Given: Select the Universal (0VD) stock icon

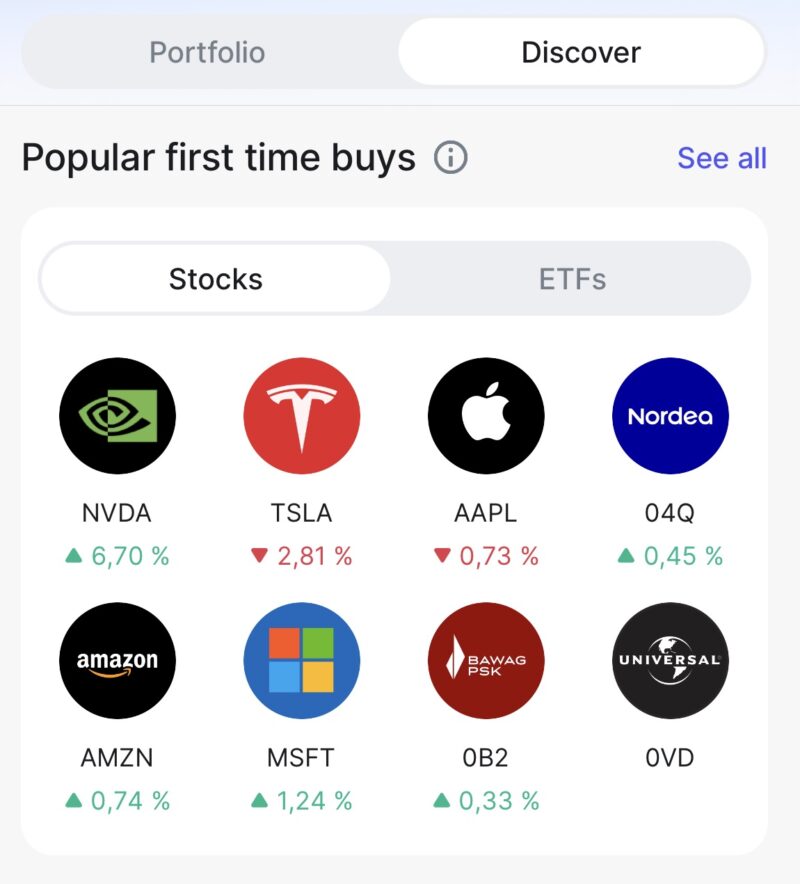Looking at the screenshot, I should coord(670,660).
